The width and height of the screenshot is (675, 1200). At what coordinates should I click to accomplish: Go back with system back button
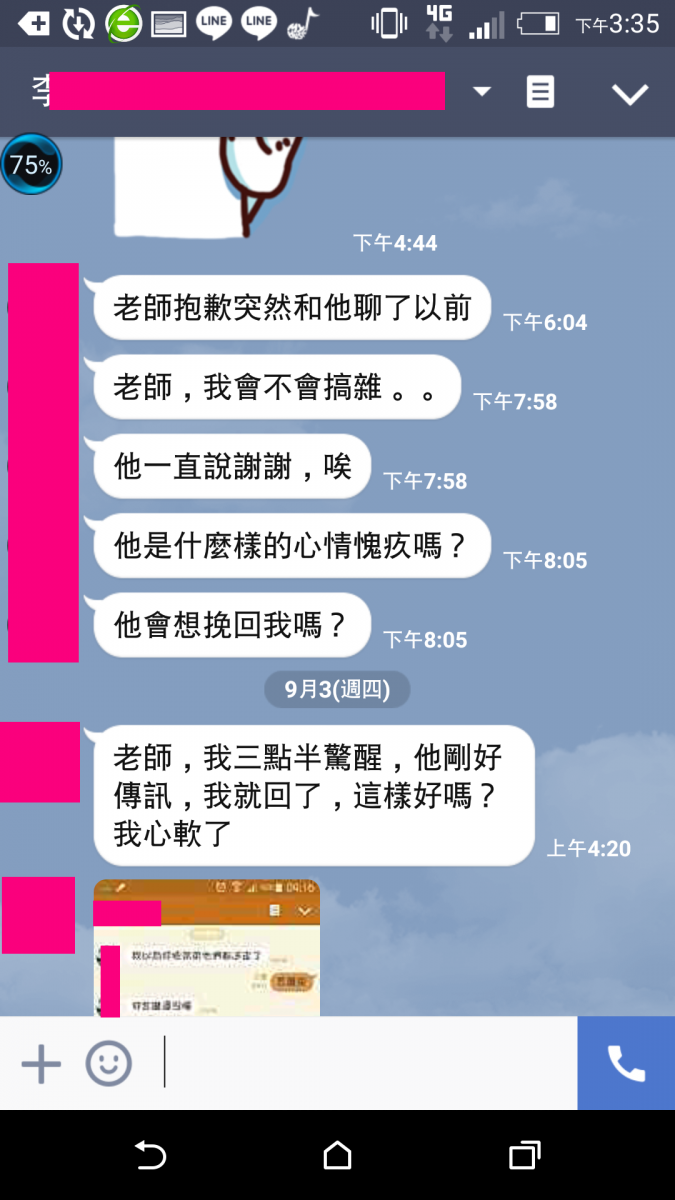150,1156
